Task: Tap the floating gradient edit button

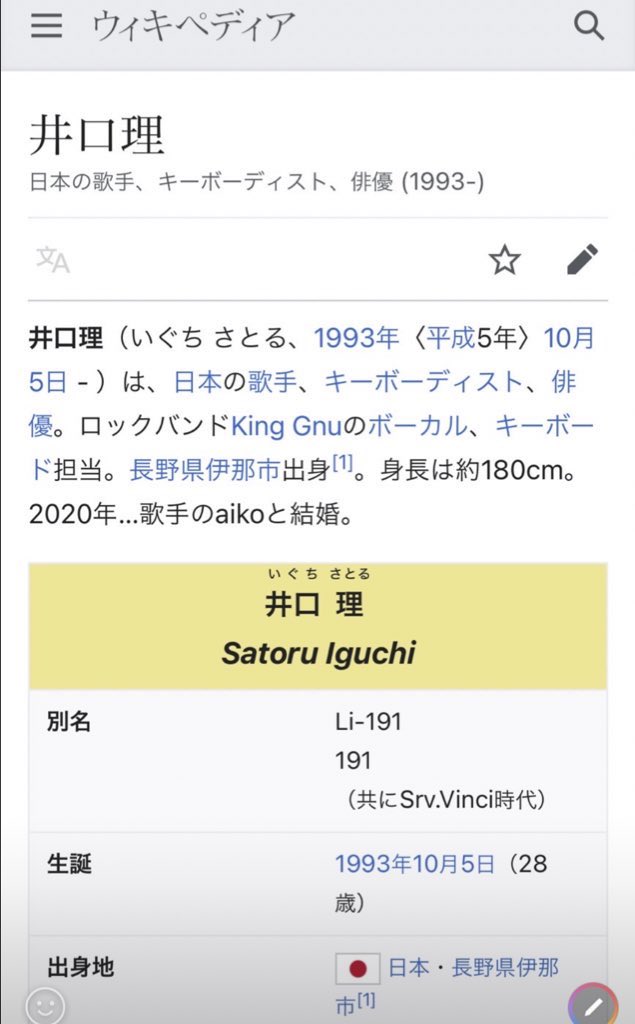Action: coord(594,1004)
